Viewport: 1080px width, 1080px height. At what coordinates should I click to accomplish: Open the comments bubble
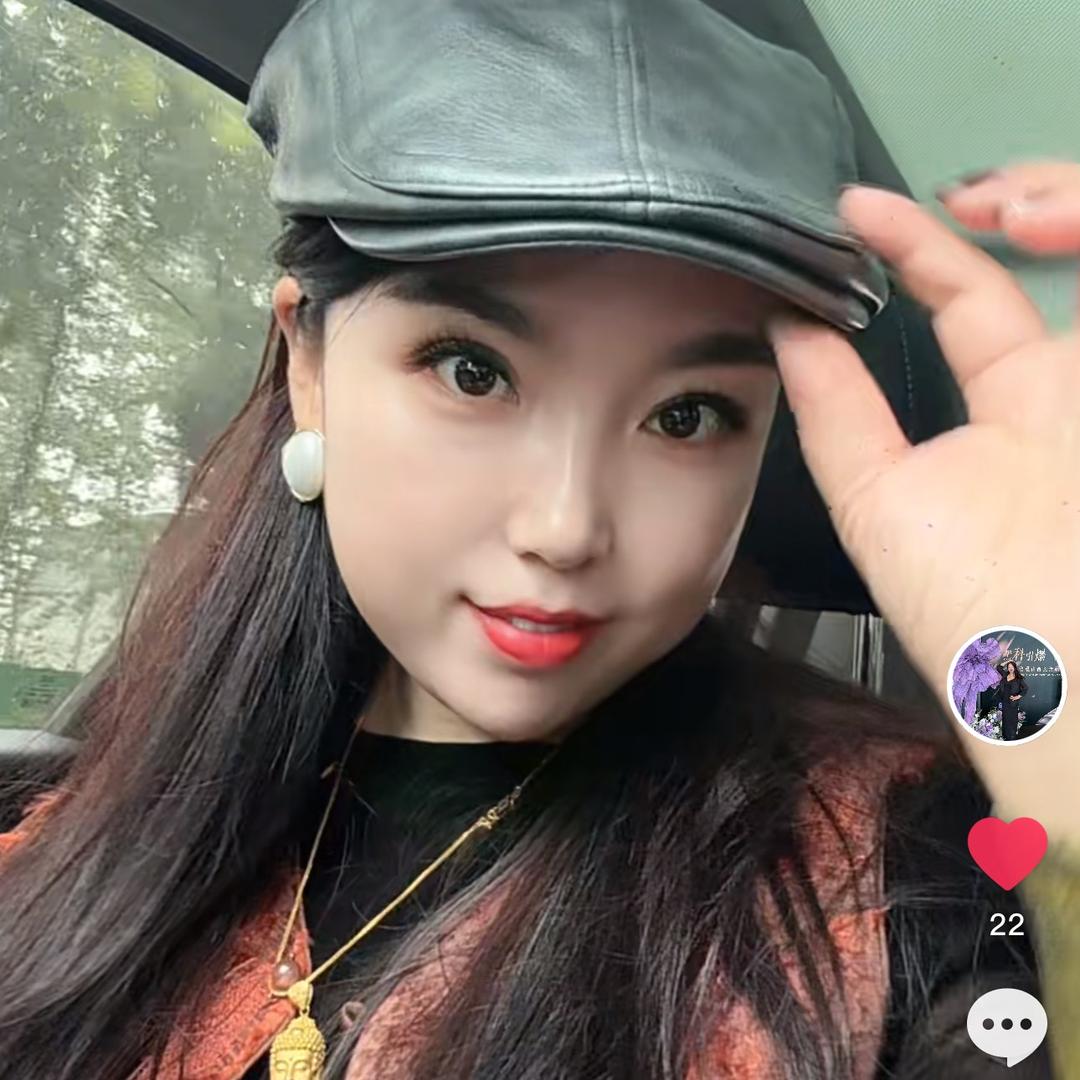coord(1006,1026)
